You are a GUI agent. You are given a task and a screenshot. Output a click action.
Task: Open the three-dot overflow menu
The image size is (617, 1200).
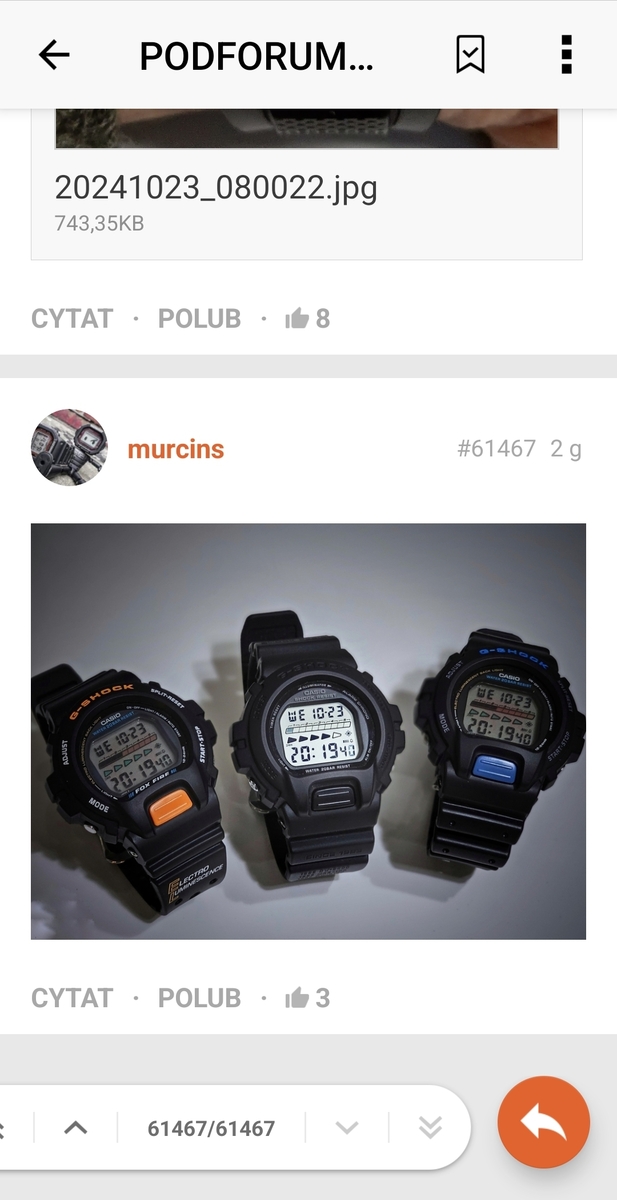click(x=566, y=55)
